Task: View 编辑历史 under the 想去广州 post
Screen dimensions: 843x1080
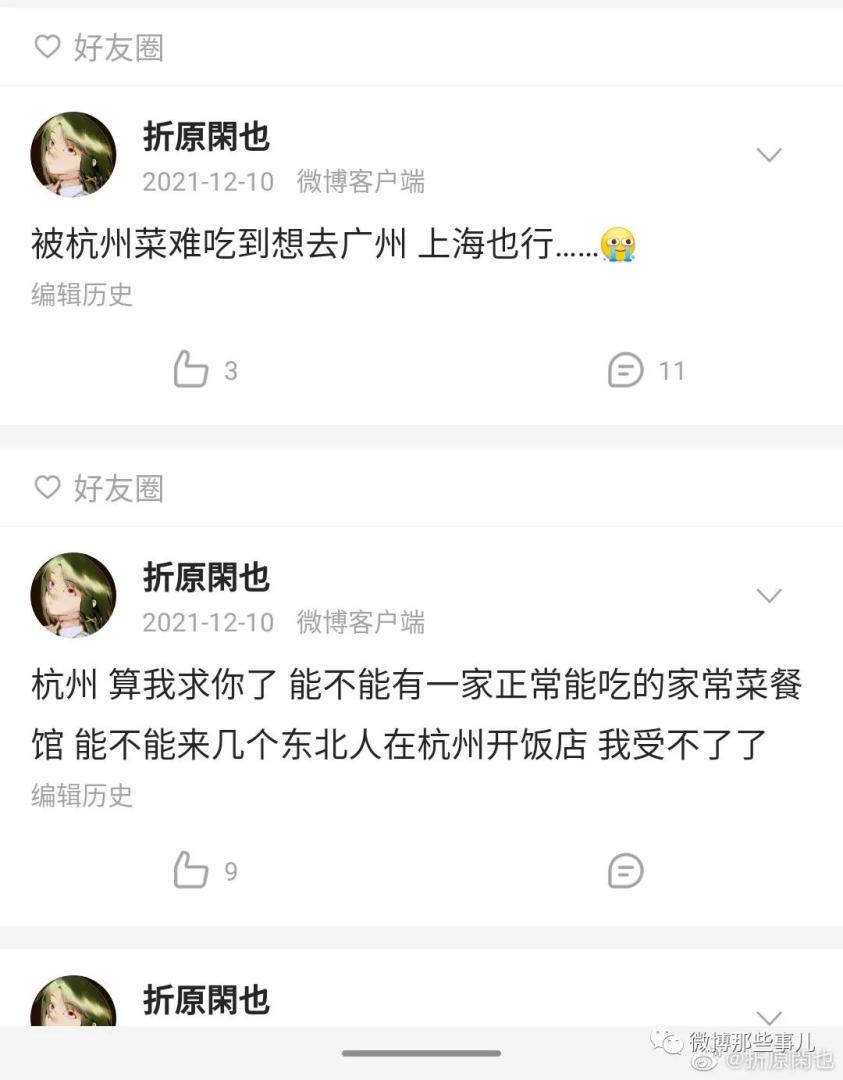Action: [x=82, y=295]
